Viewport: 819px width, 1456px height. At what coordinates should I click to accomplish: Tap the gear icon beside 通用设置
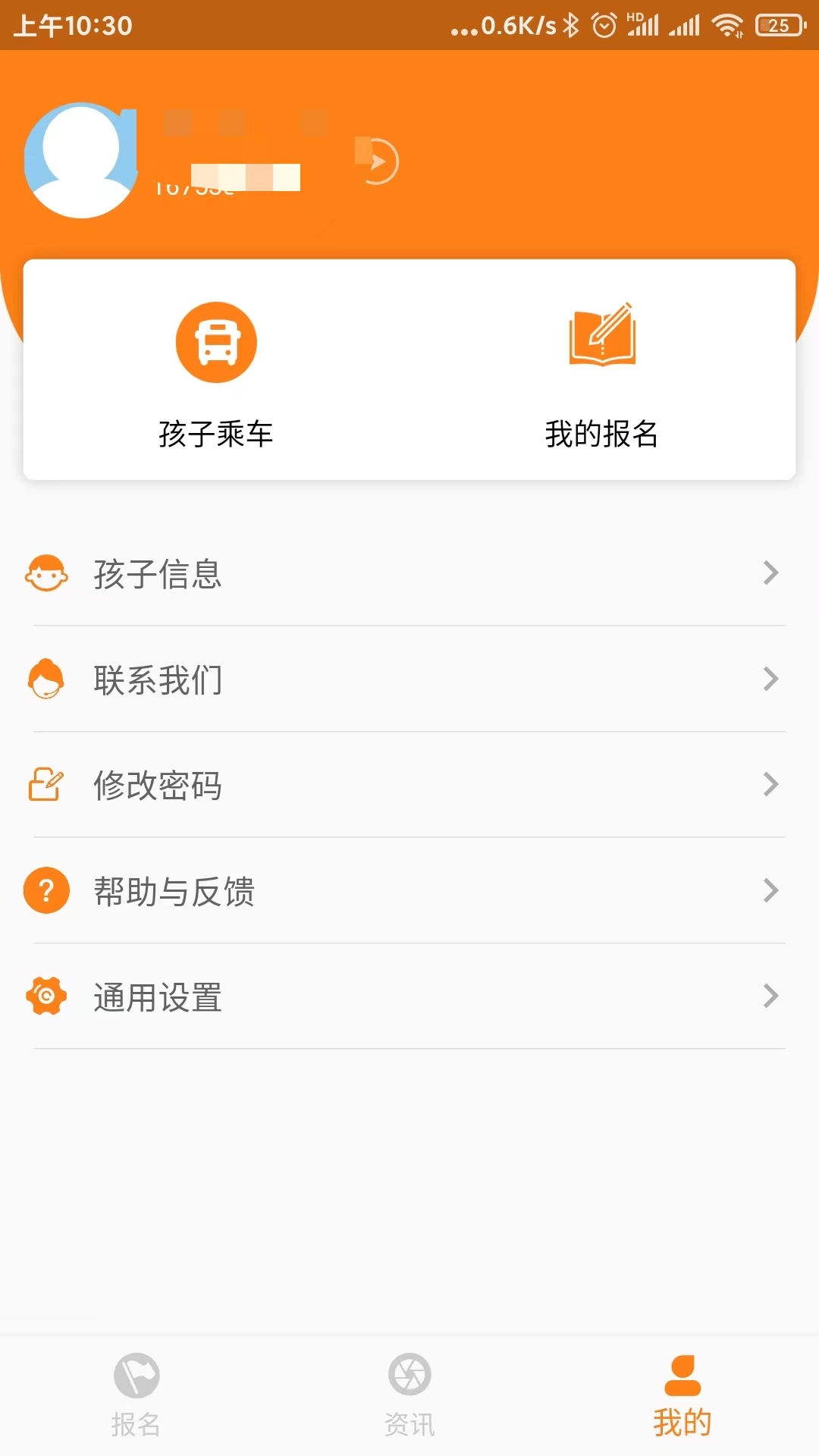pyautogui.click(x=47, y=996)
